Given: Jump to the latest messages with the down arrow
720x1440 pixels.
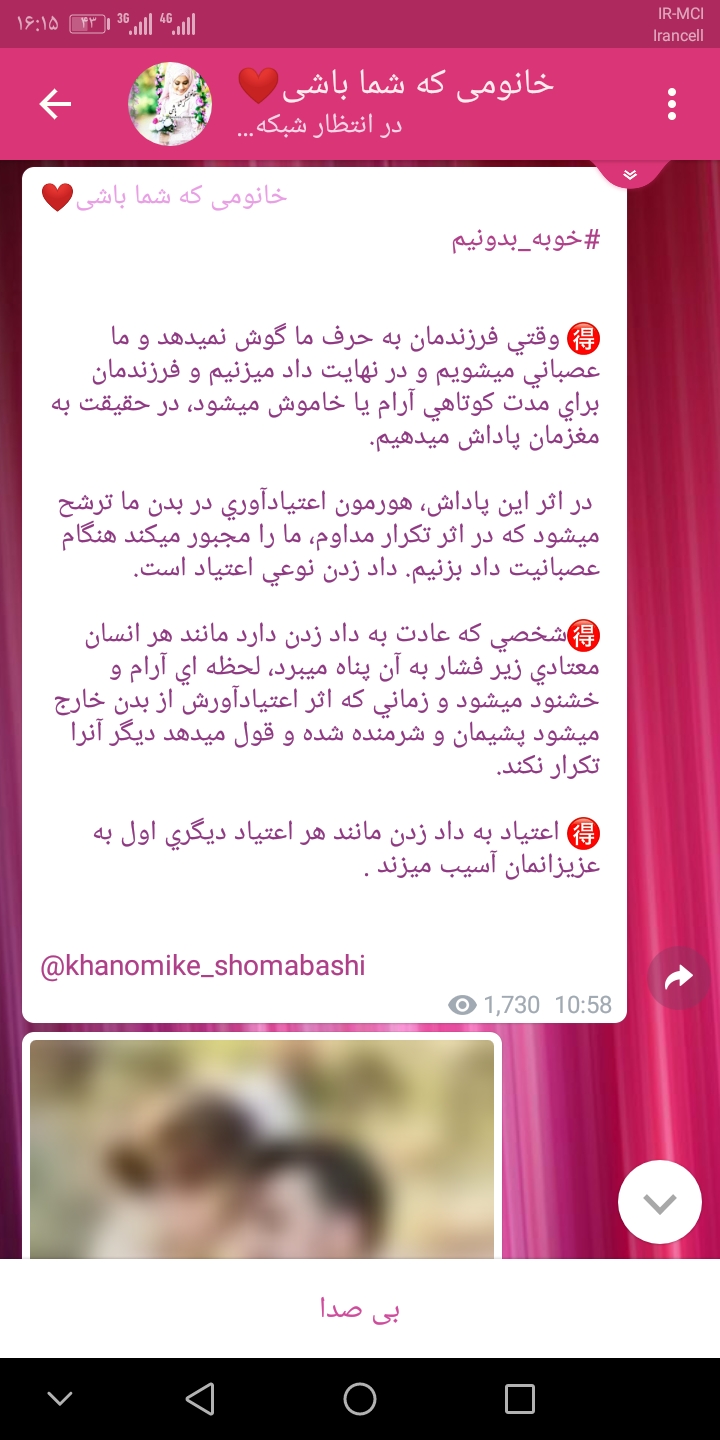Looking at the screenshot, I should [659, 1202].
